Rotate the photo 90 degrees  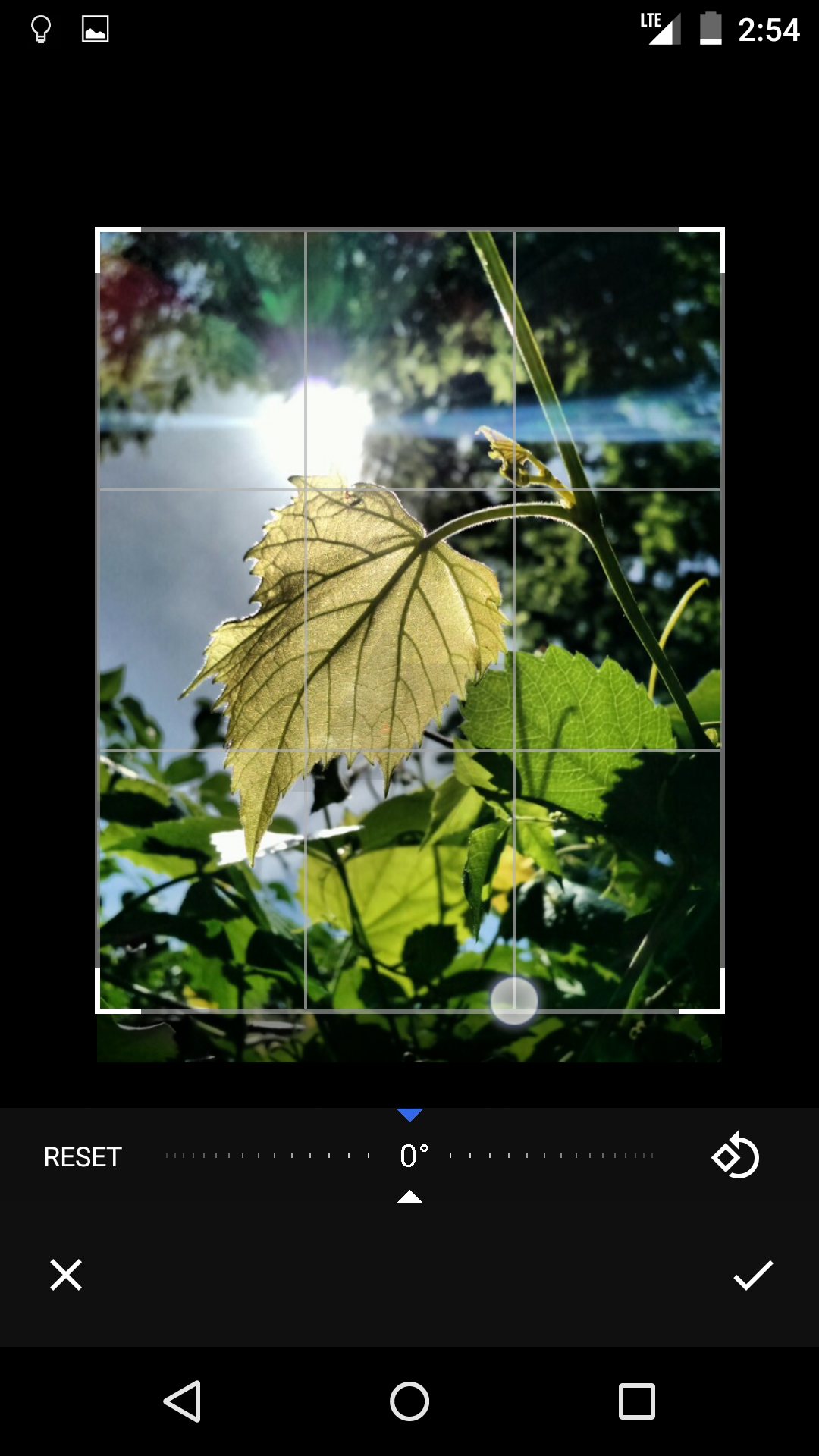click(x=735, y=1156)
